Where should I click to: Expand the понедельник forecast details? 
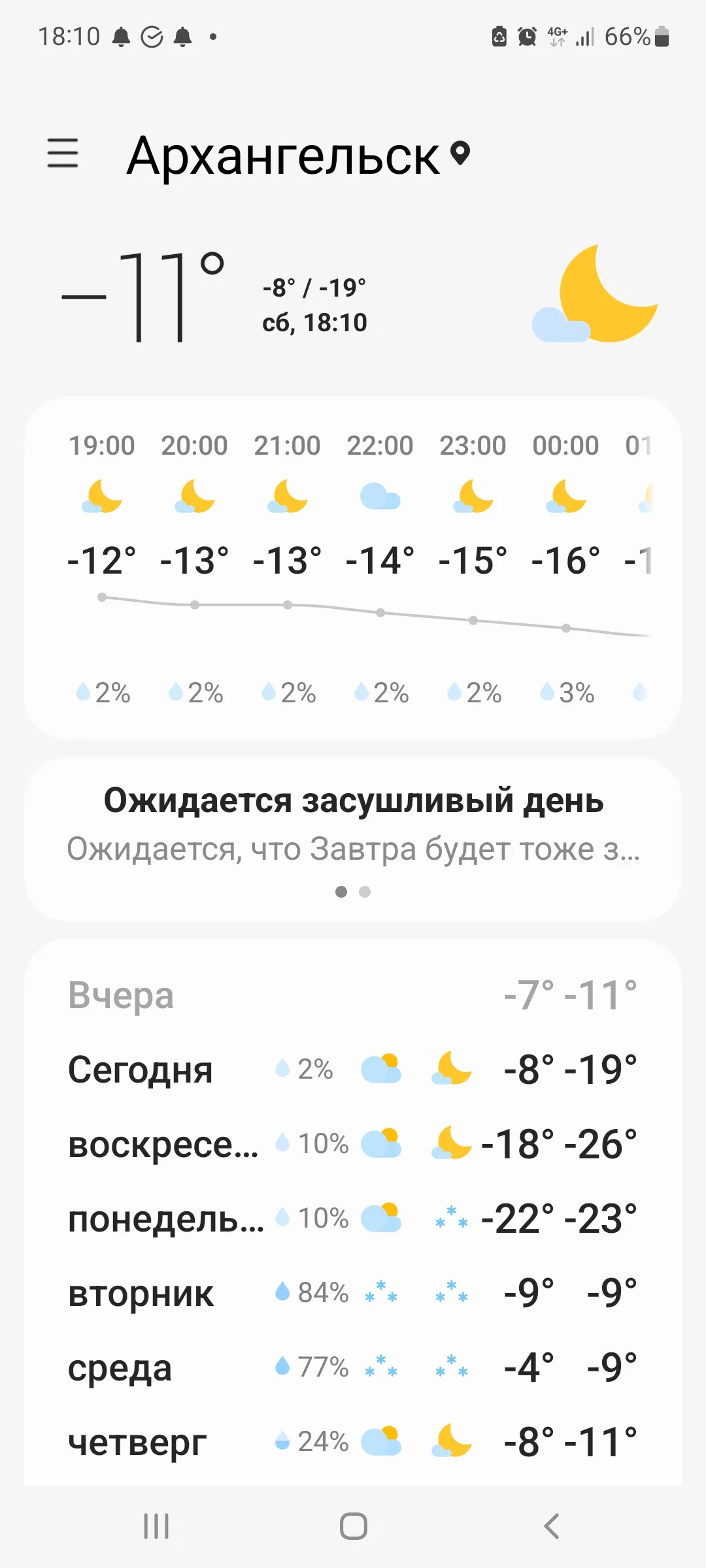coord(353,1218)
